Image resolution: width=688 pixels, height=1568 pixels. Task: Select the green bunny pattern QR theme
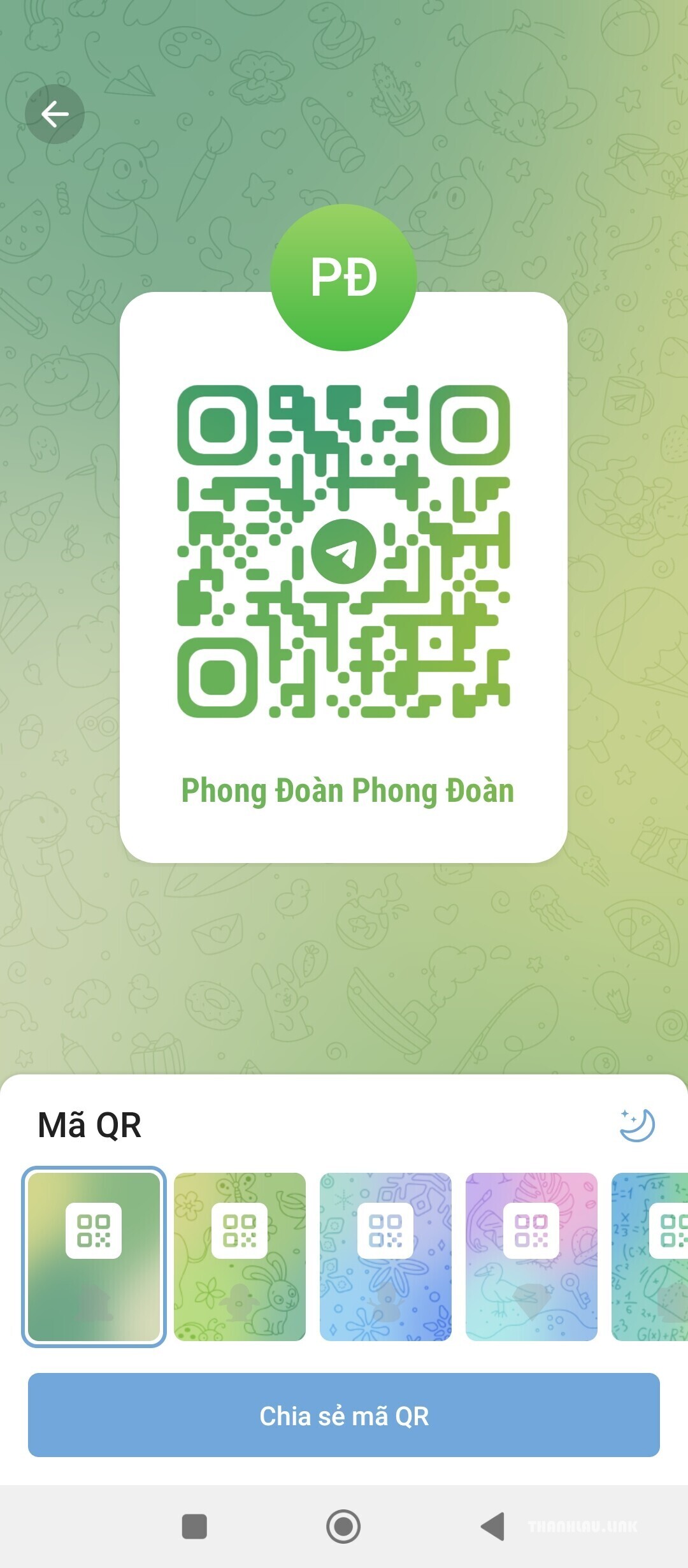click(240, 1257)
